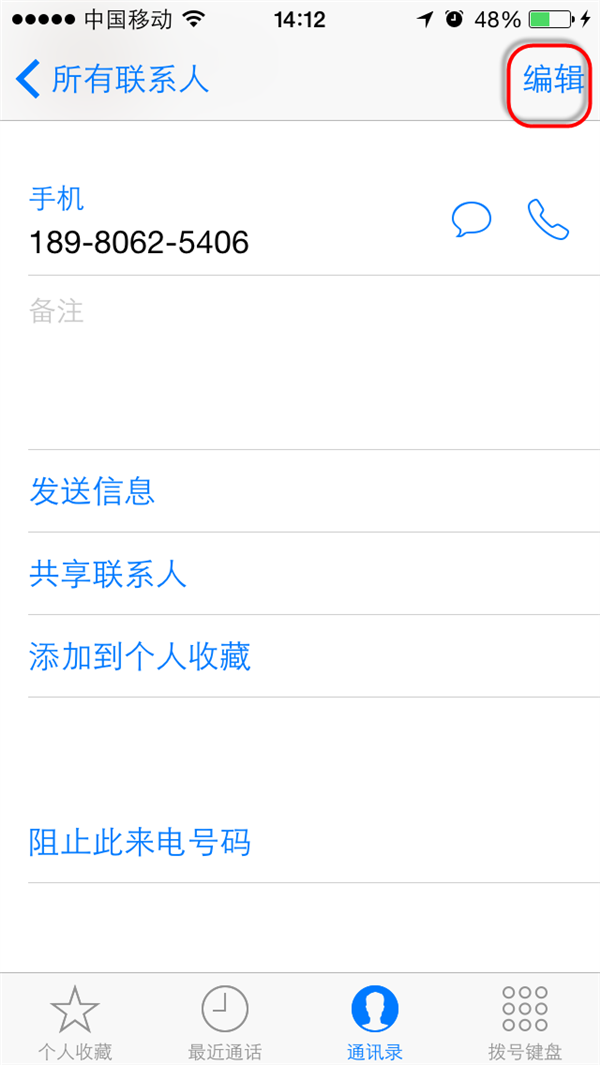Image resolution: width=600 pixels, height=1065 pixels.
Task: Call the number via phone icon
Action: tap(548, 219)
